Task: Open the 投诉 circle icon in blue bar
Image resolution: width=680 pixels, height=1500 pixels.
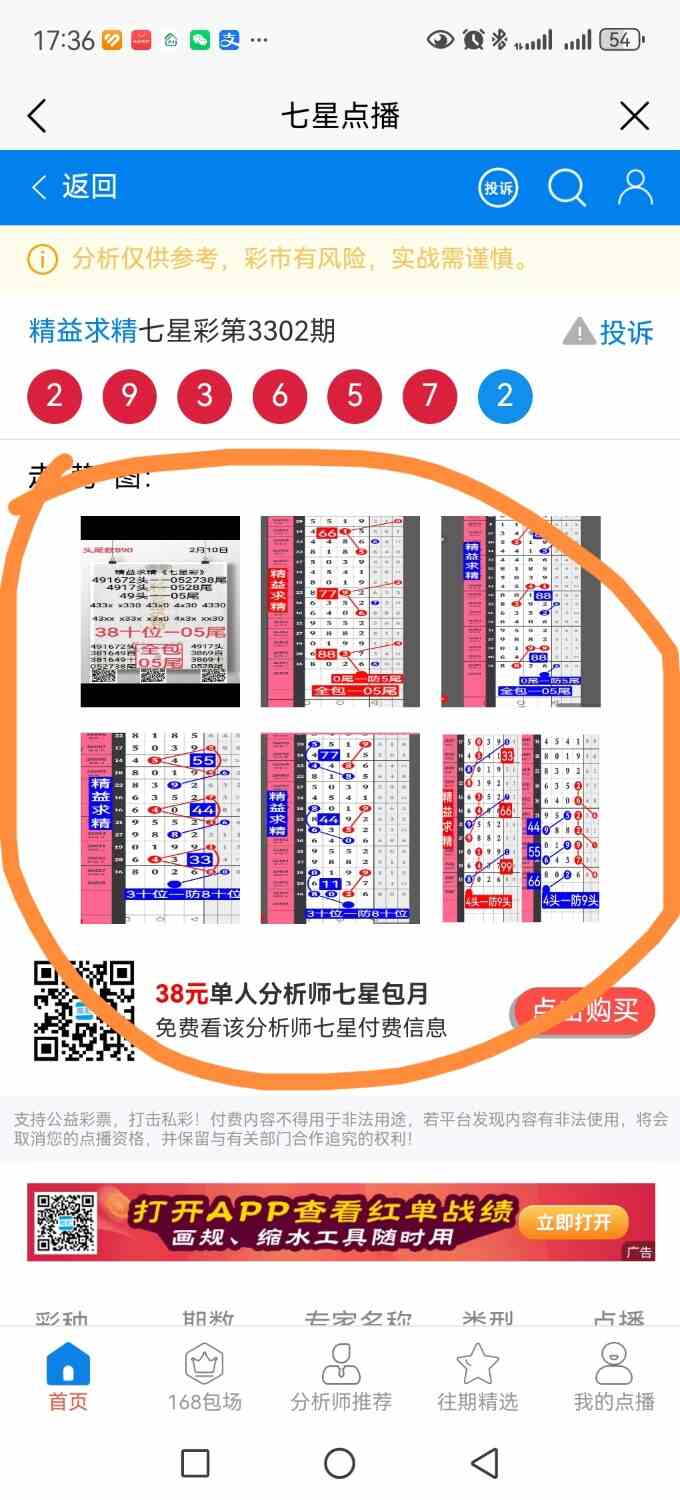Action: [x=498, y=187]
